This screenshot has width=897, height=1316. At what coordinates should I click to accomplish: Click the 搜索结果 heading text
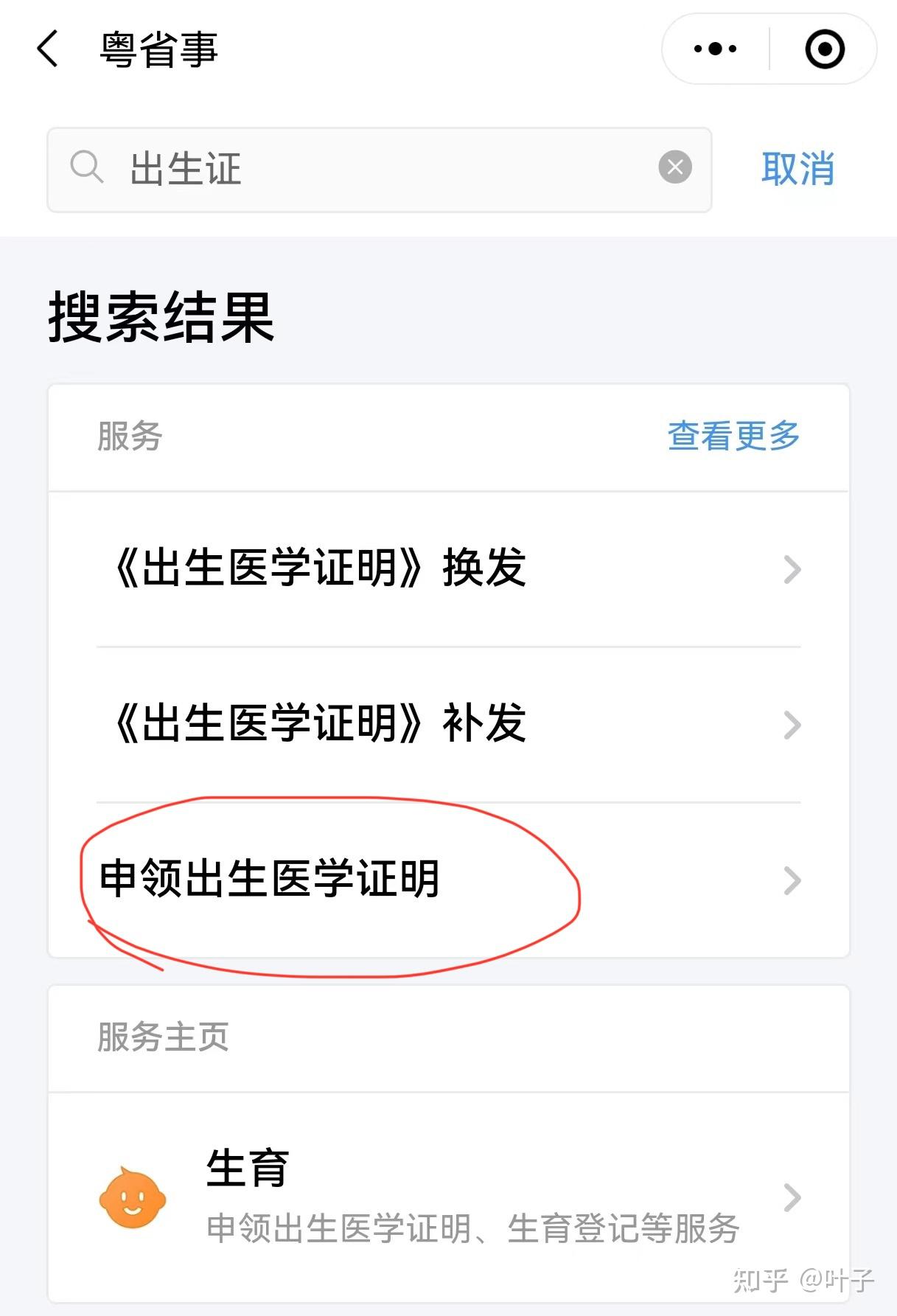click(162, 317)
